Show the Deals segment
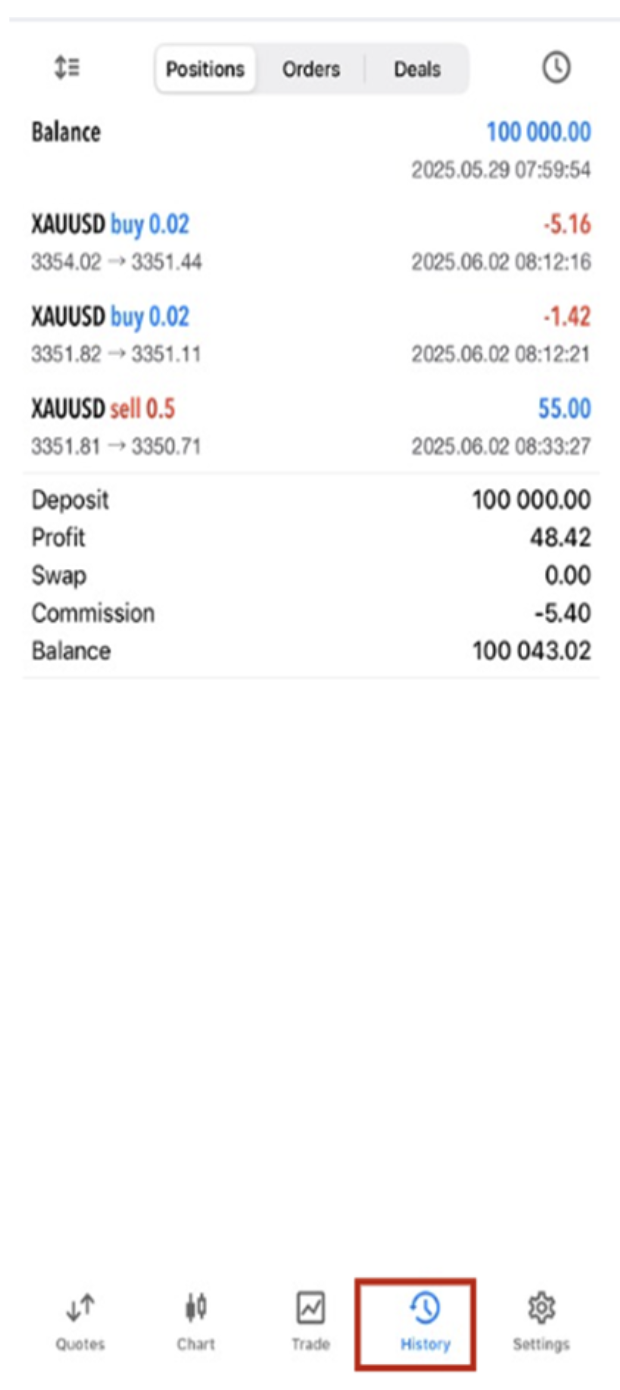 [x=417, y=69]
